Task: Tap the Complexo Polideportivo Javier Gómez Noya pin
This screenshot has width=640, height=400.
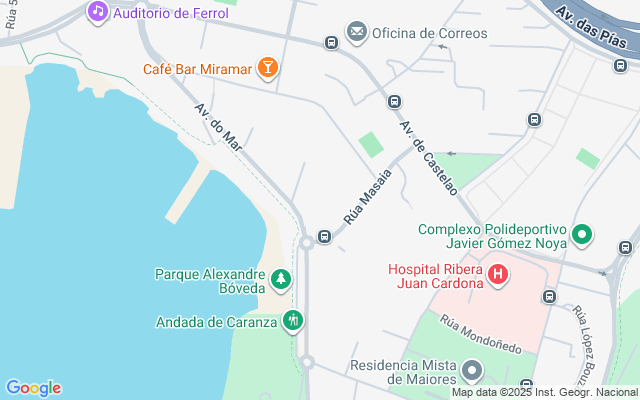Action: point(582,236)
